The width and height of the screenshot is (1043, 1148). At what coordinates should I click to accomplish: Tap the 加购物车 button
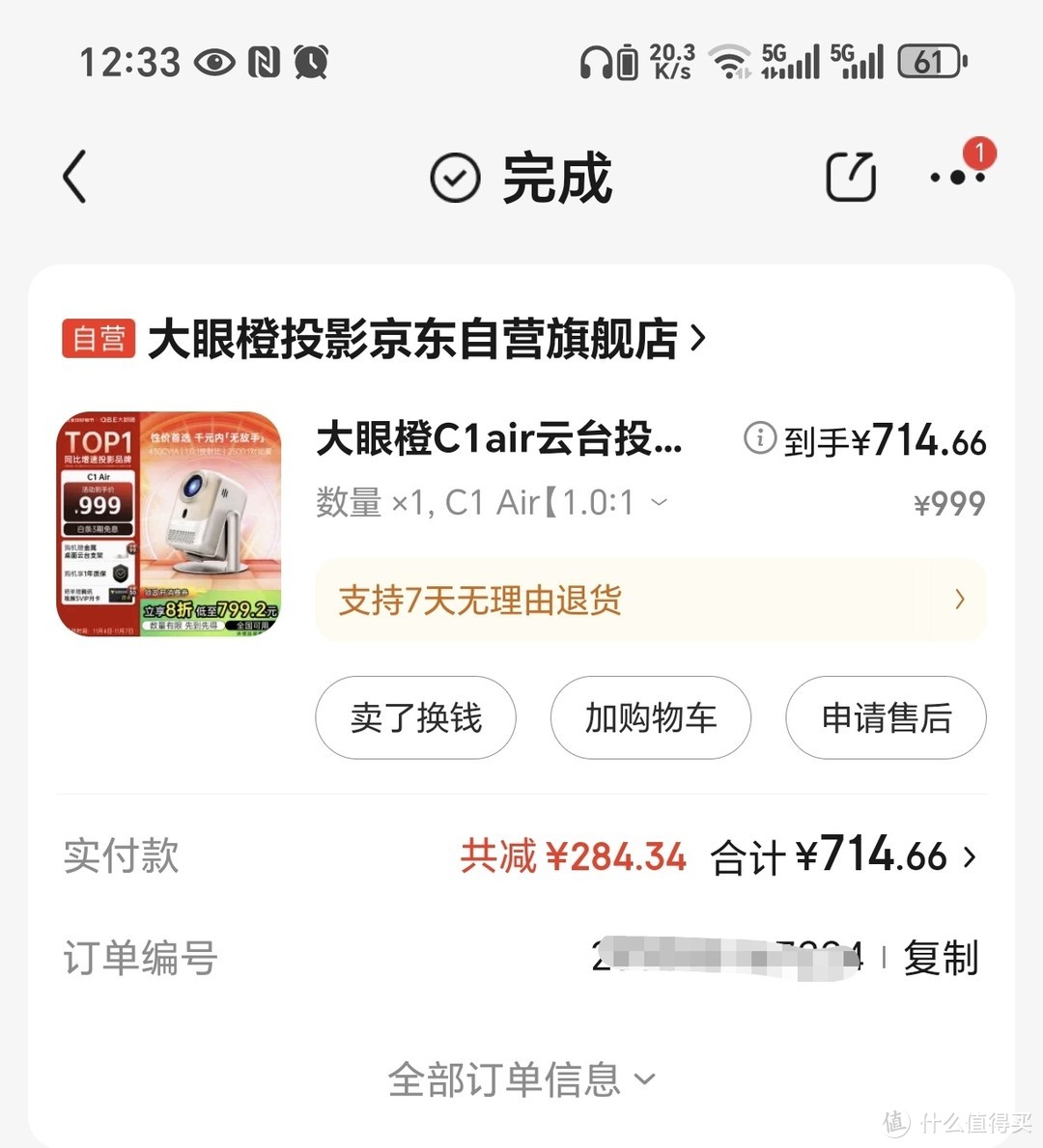650,717
